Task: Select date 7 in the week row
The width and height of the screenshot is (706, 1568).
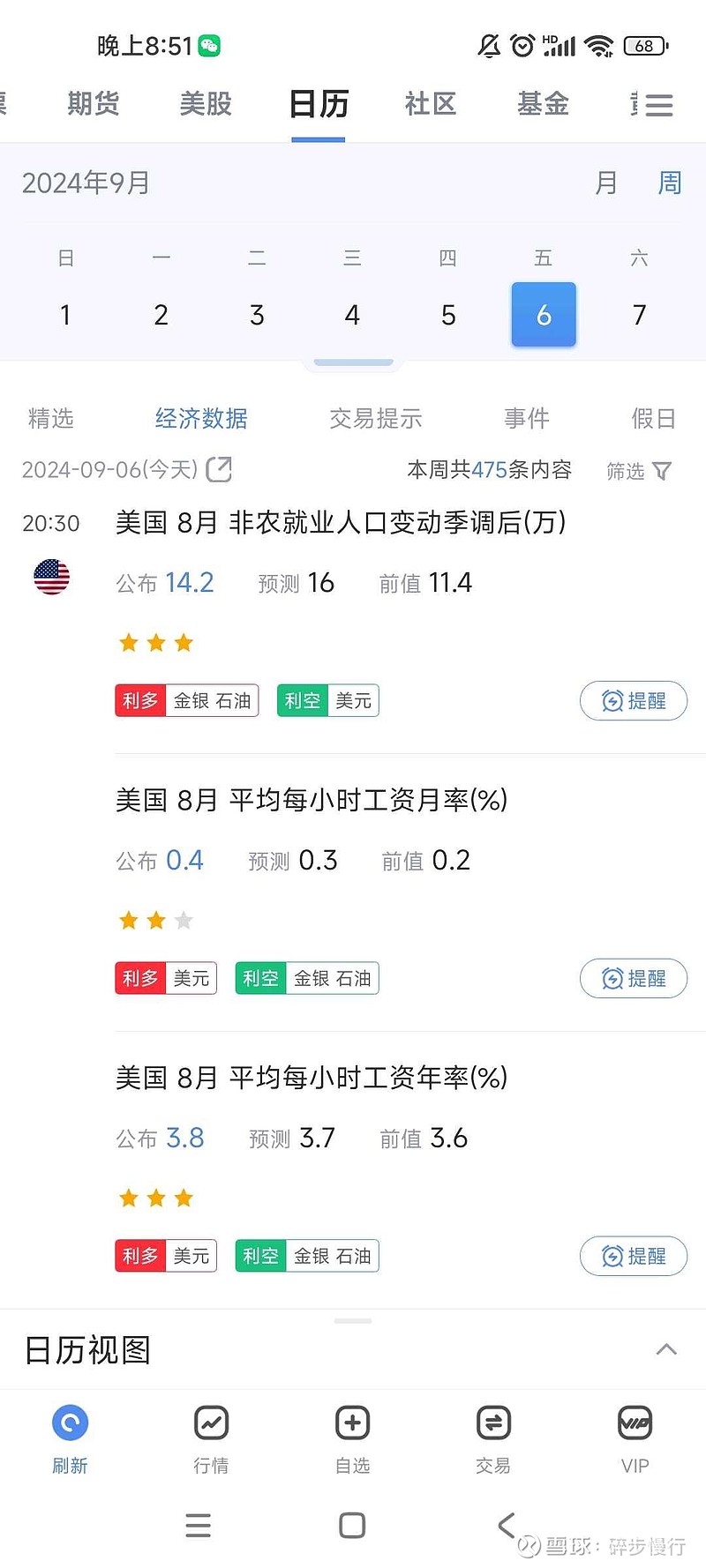Action: coord(640,315)
